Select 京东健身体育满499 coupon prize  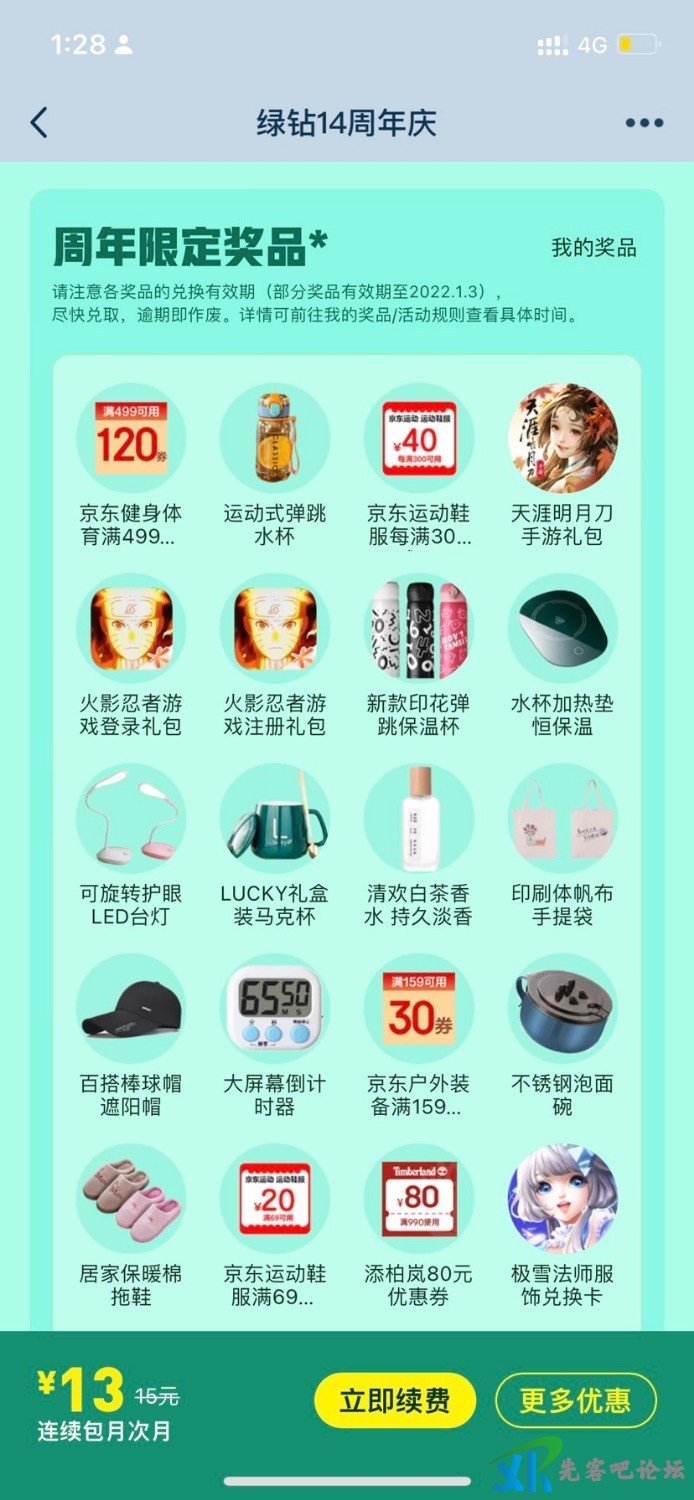click(131, 440)
